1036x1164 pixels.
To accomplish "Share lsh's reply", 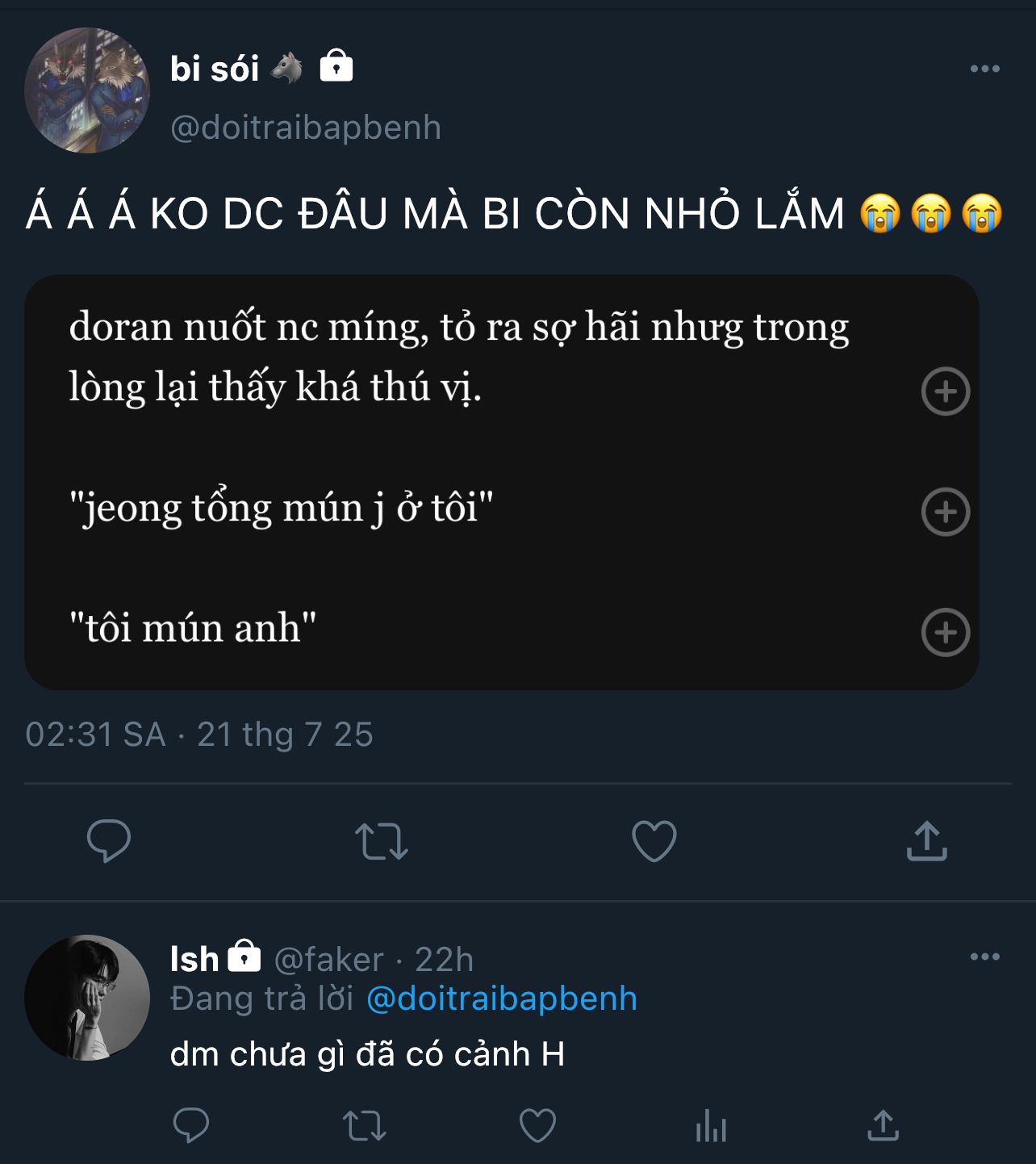I will tap(883, 1125).
